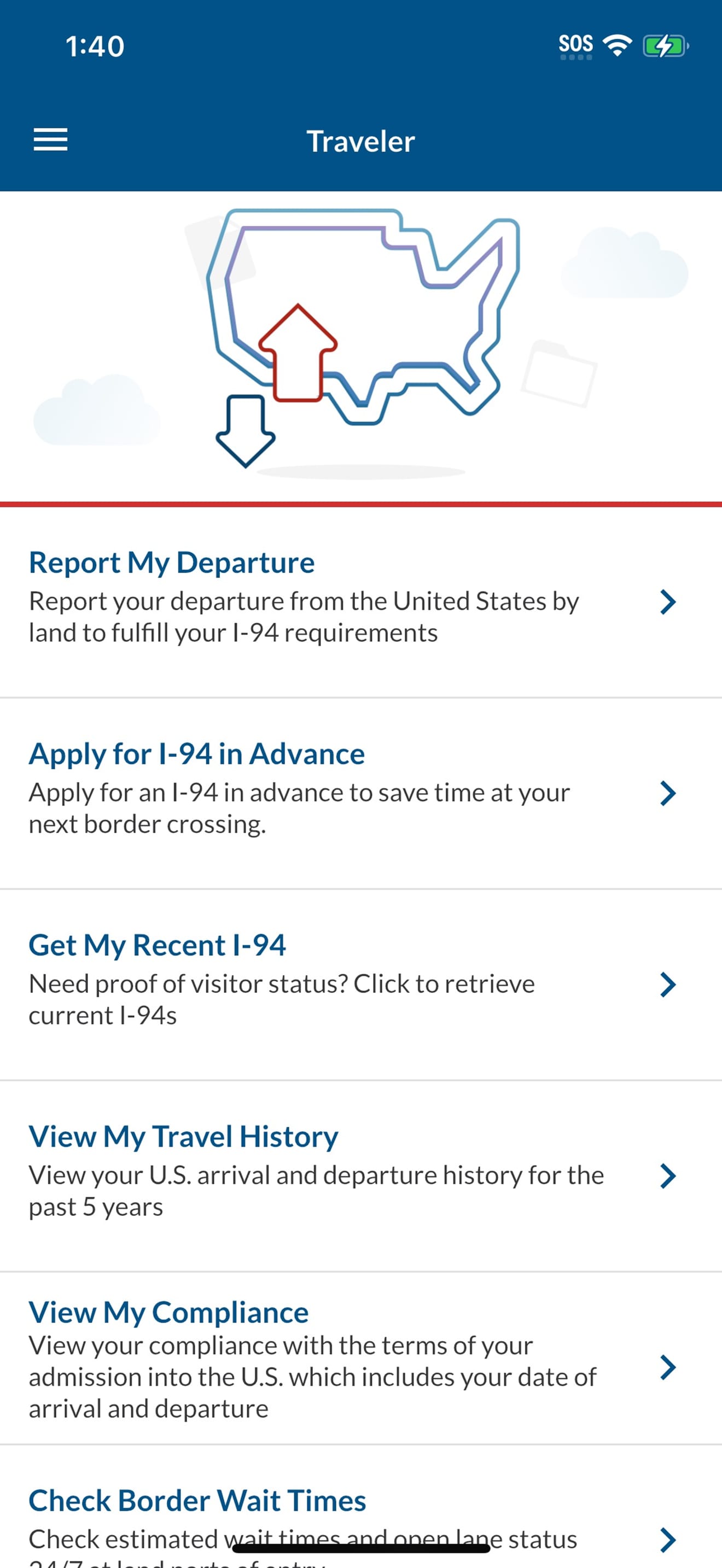This screenshot has width=722, height=1568.
Task: Expand the Check Border Wait Times chevron
Action: 668,1539
